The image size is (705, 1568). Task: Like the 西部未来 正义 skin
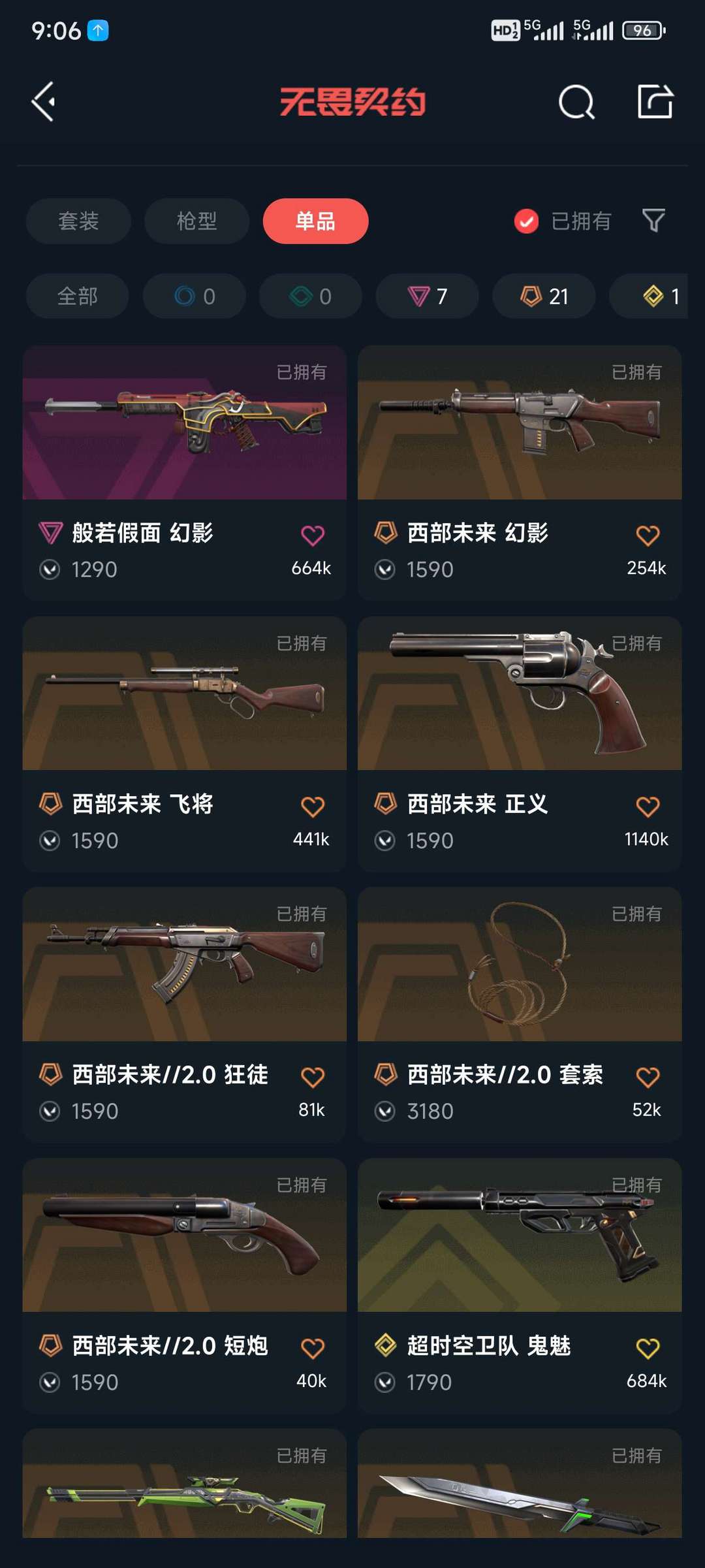(648, 807)
